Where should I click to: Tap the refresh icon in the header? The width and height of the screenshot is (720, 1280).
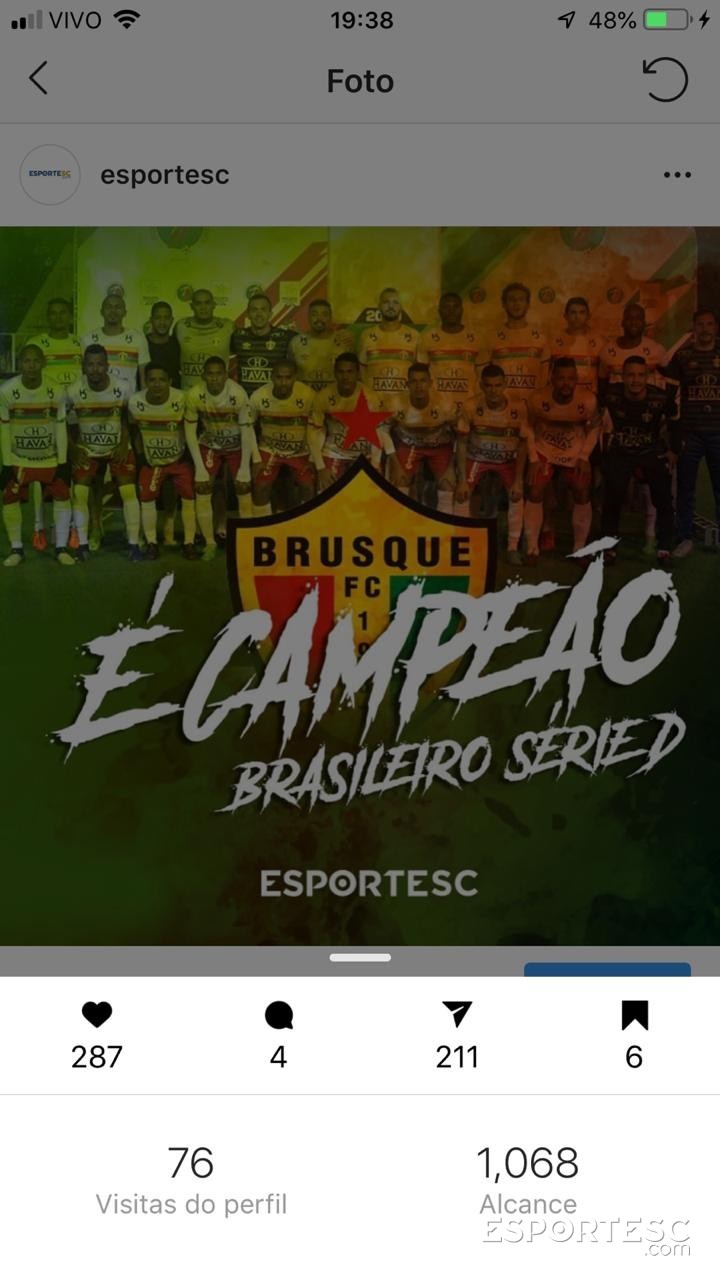(x=665, y=79)
